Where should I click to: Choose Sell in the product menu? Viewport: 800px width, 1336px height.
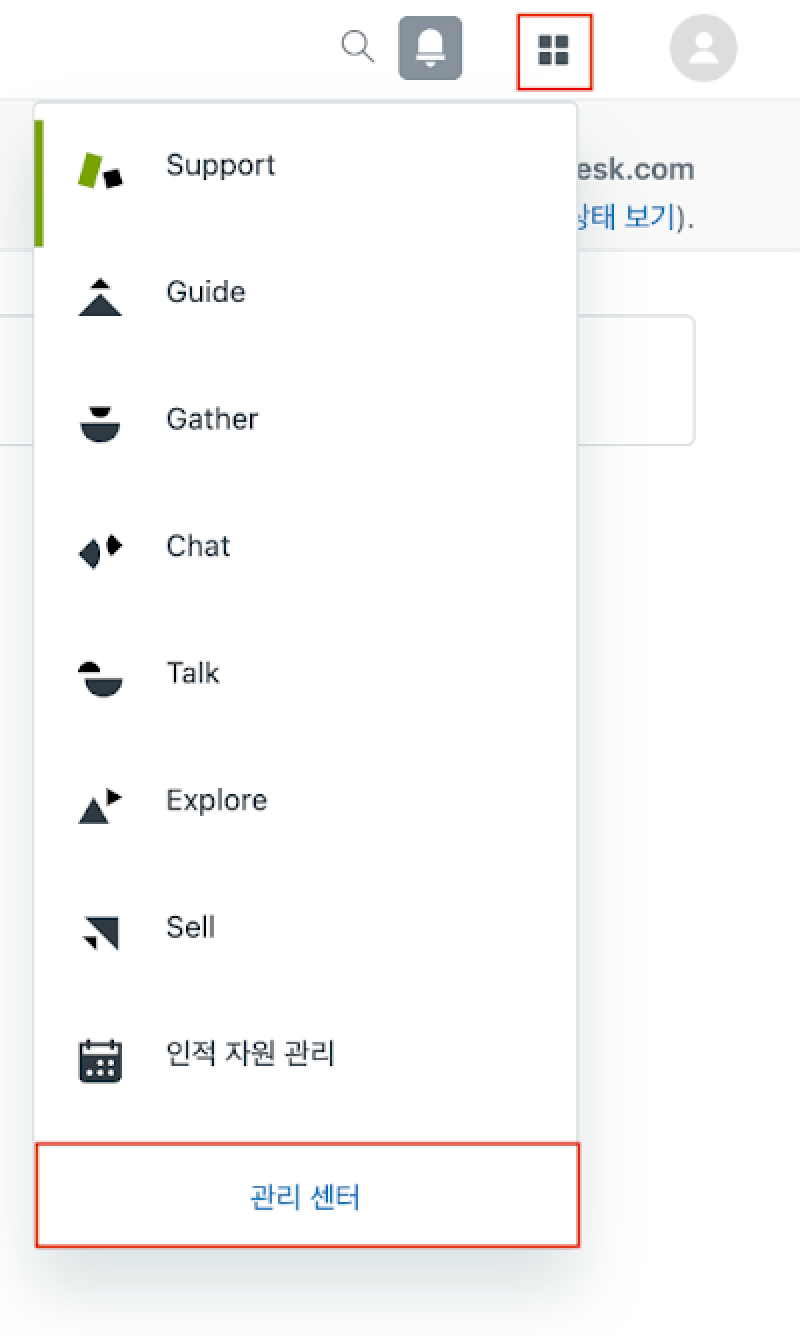coord(305,927)
